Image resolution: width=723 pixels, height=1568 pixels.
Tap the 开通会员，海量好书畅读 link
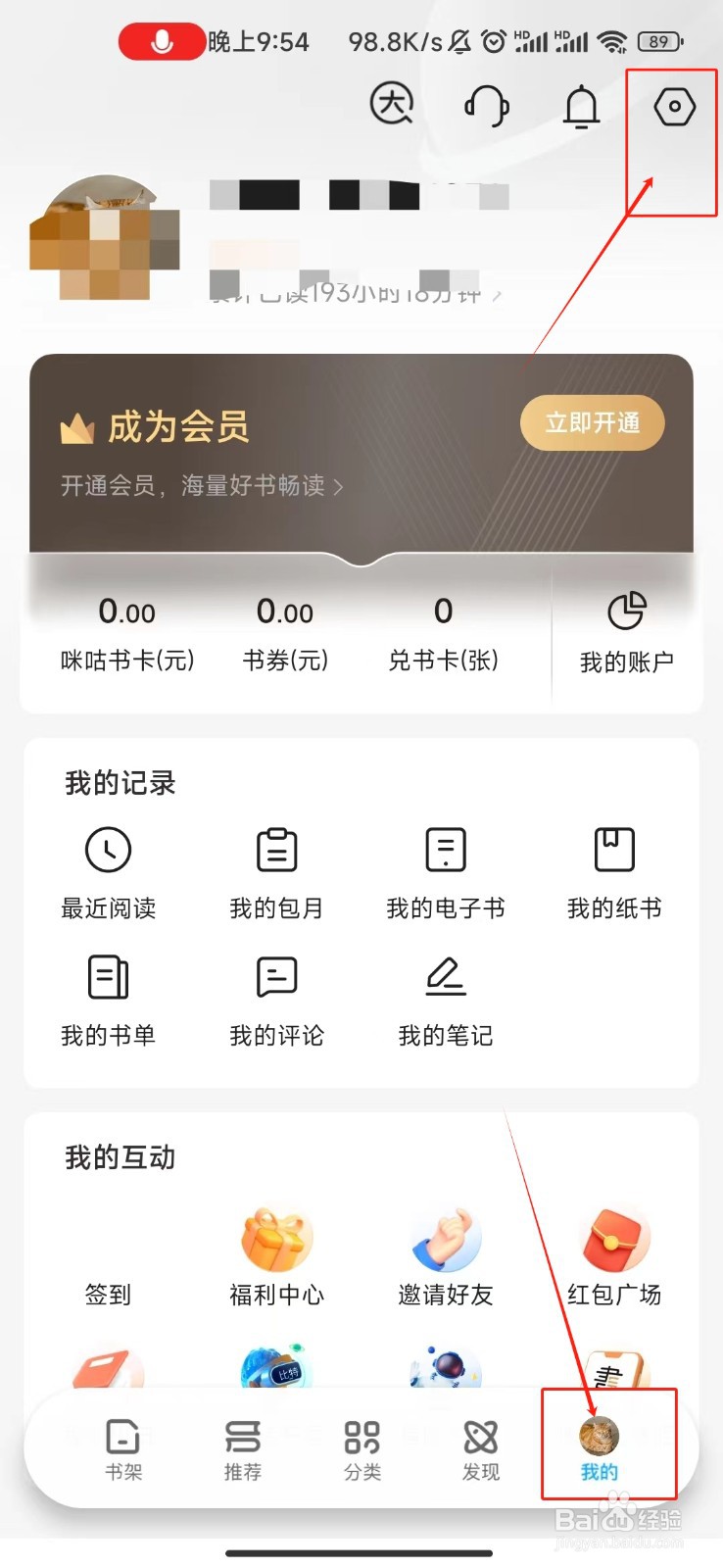[x=202, y=486]
